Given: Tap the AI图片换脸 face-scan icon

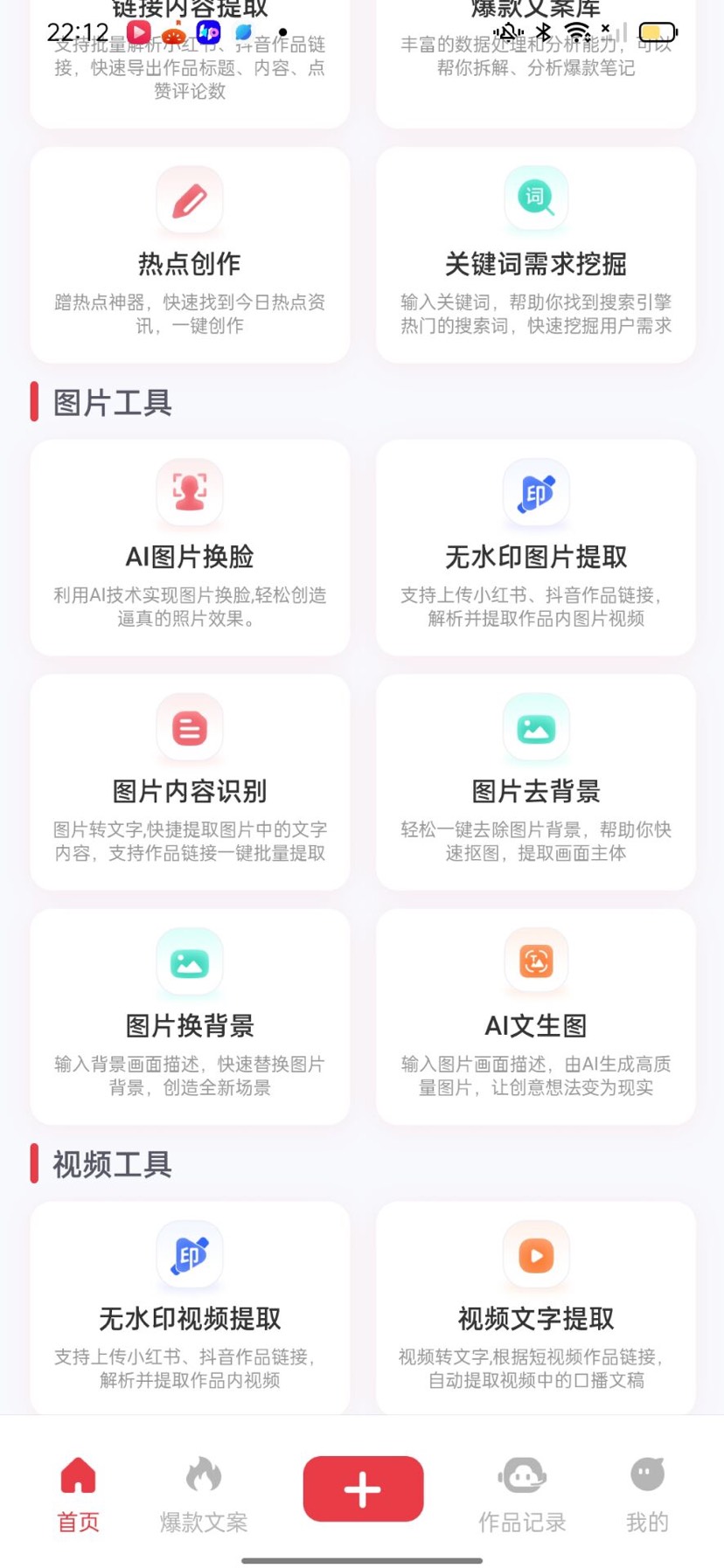Looking at the screenshot, I should tap(189, 493).
